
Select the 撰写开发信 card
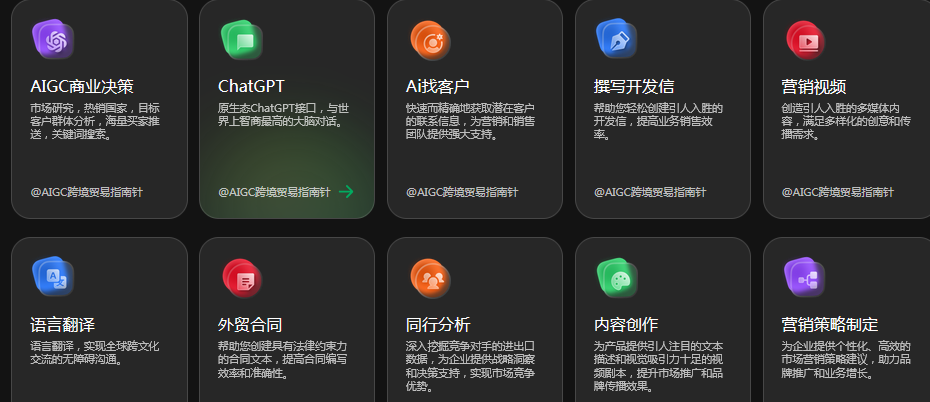click(662, 108)
